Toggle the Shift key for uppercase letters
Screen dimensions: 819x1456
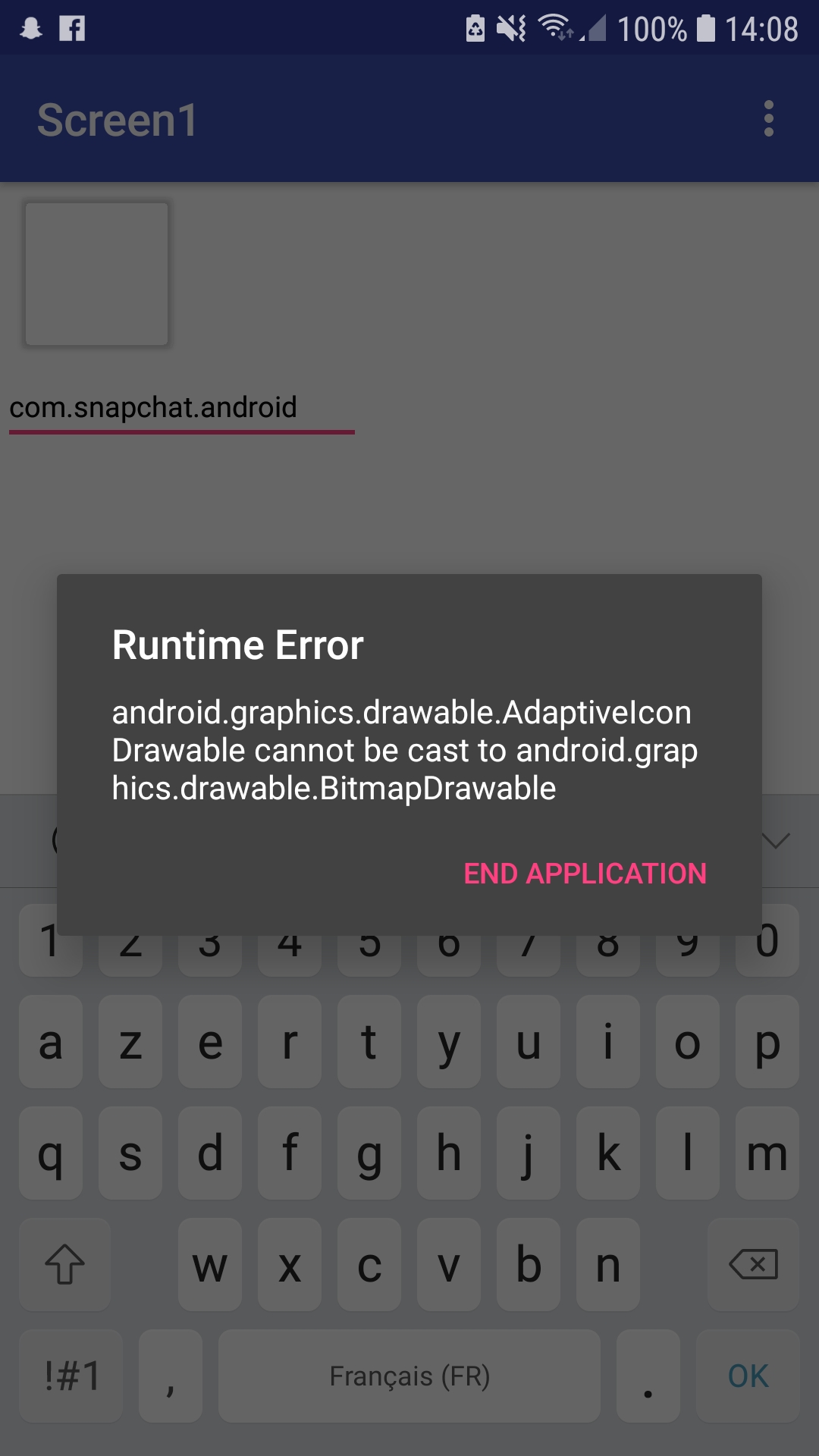coord(64,1265)
